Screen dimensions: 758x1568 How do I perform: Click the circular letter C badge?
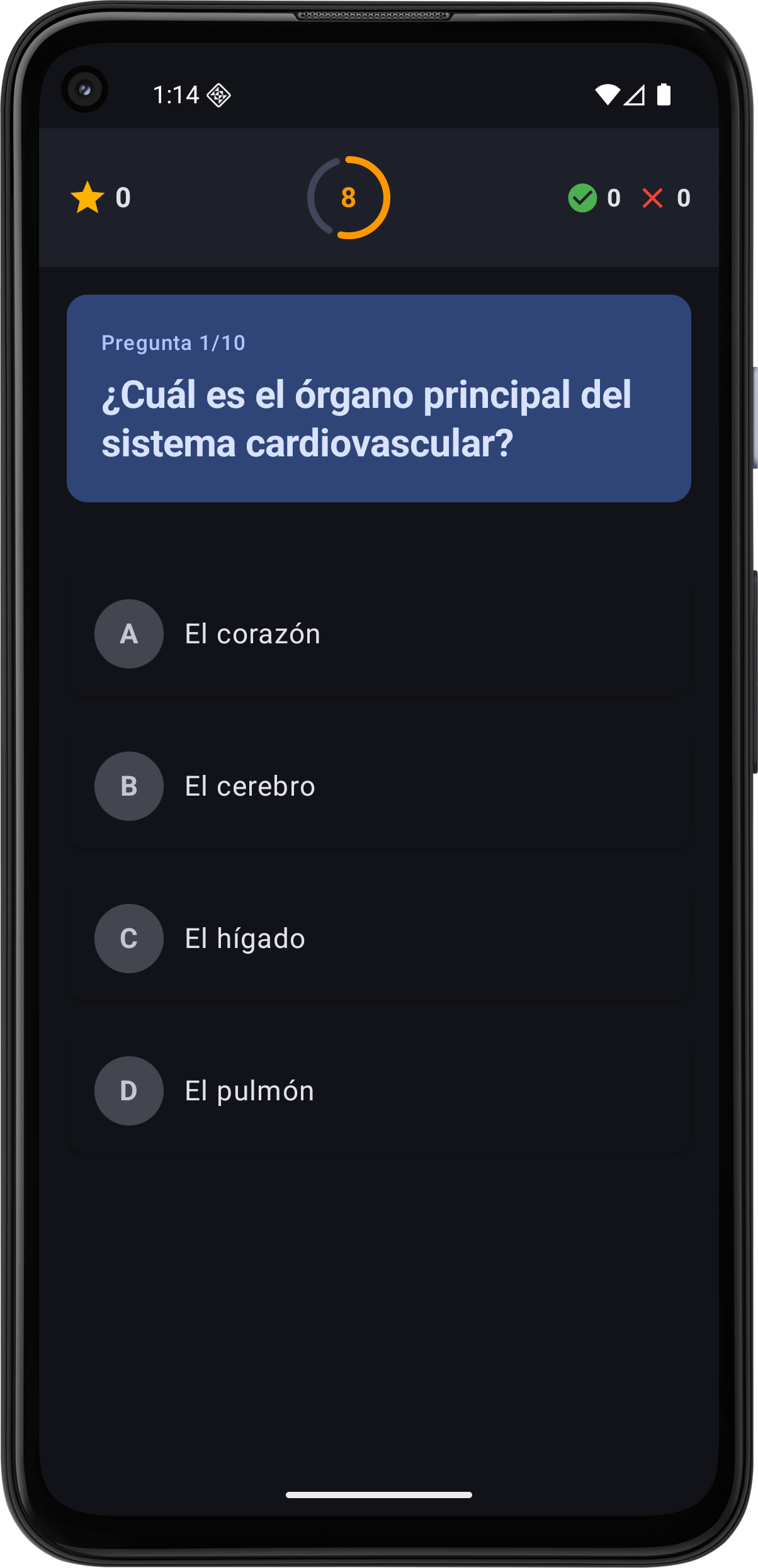pyautogui.click(x=128, y=939)
